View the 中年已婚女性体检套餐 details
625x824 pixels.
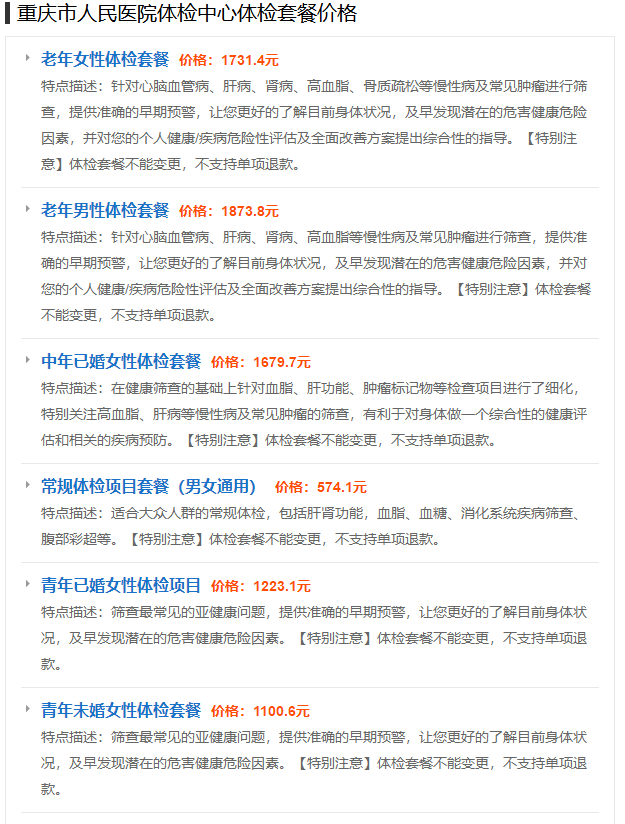click(x=120, y=361)
